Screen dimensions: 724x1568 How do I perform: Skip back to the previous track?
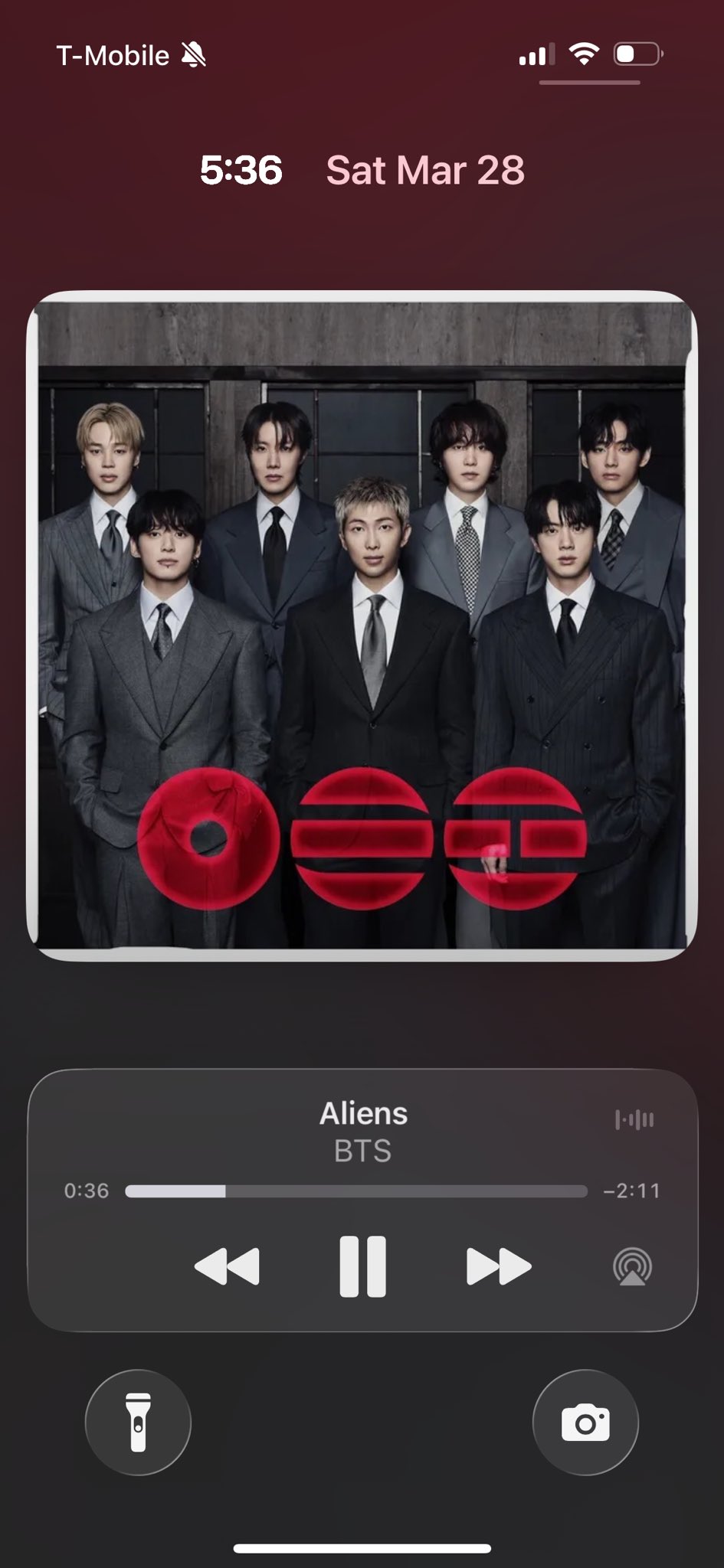click(x=227, y=1266)
